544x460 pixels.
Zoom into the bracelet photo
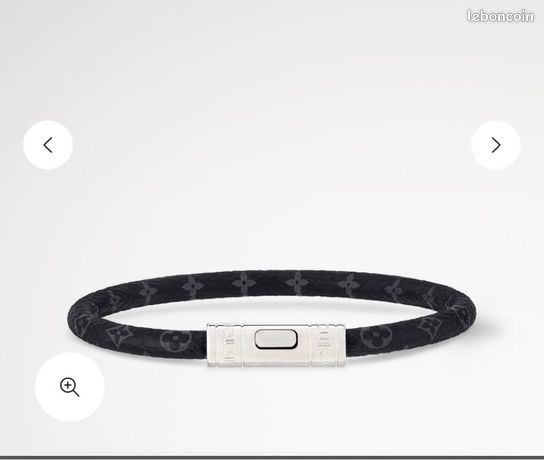point(69,387)
